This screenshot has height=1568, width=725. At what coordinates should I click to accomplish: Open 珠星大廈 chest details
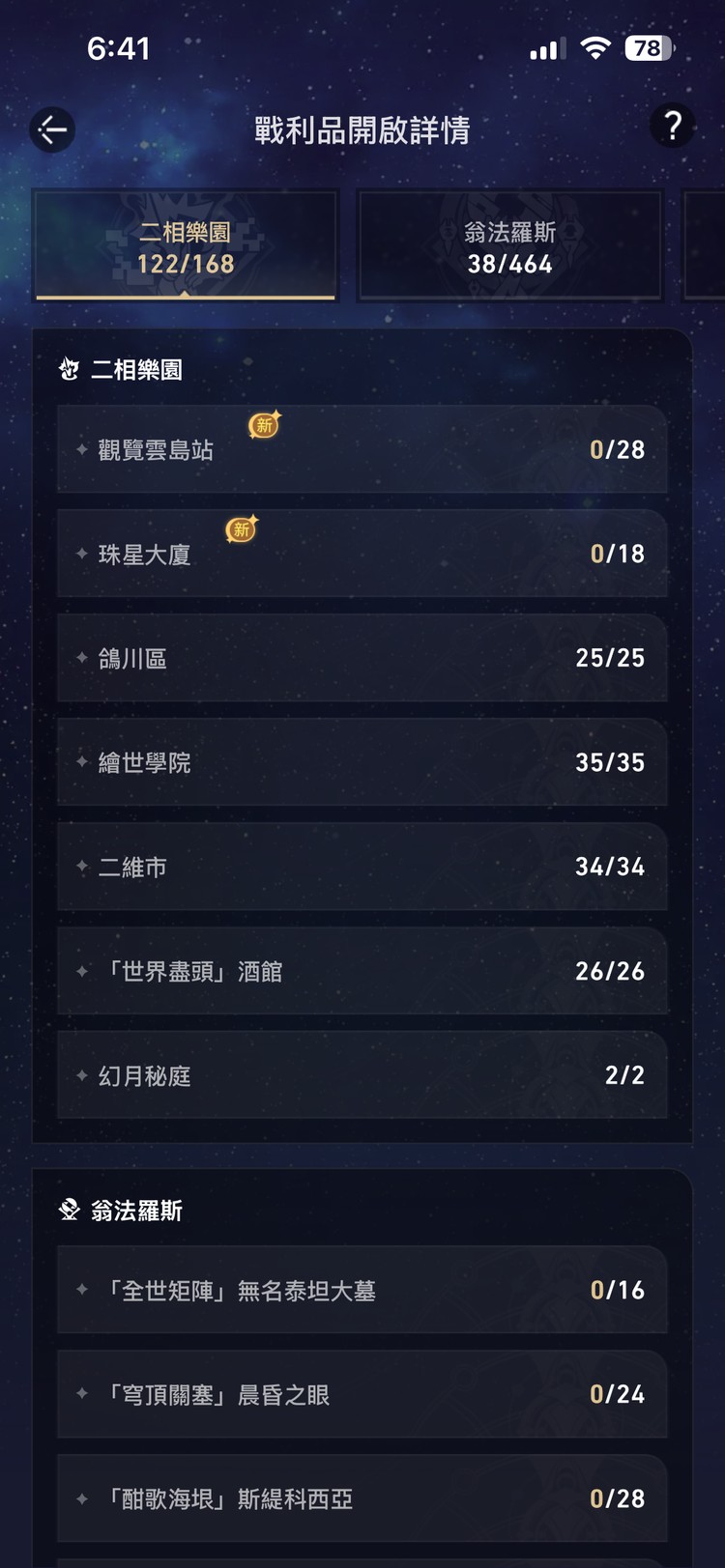coord(362,554)
